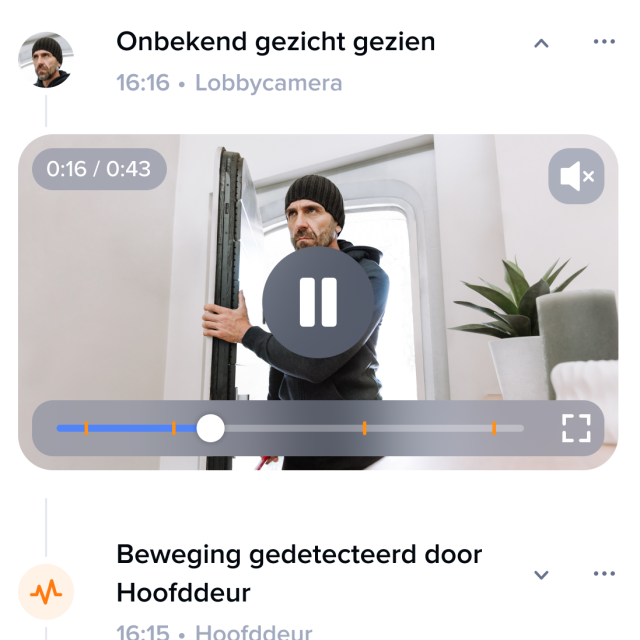Image resolution: width=640 pixels, height=640 pixels.
Task: Tap the video progress slider knob
Action: (210, 428)
